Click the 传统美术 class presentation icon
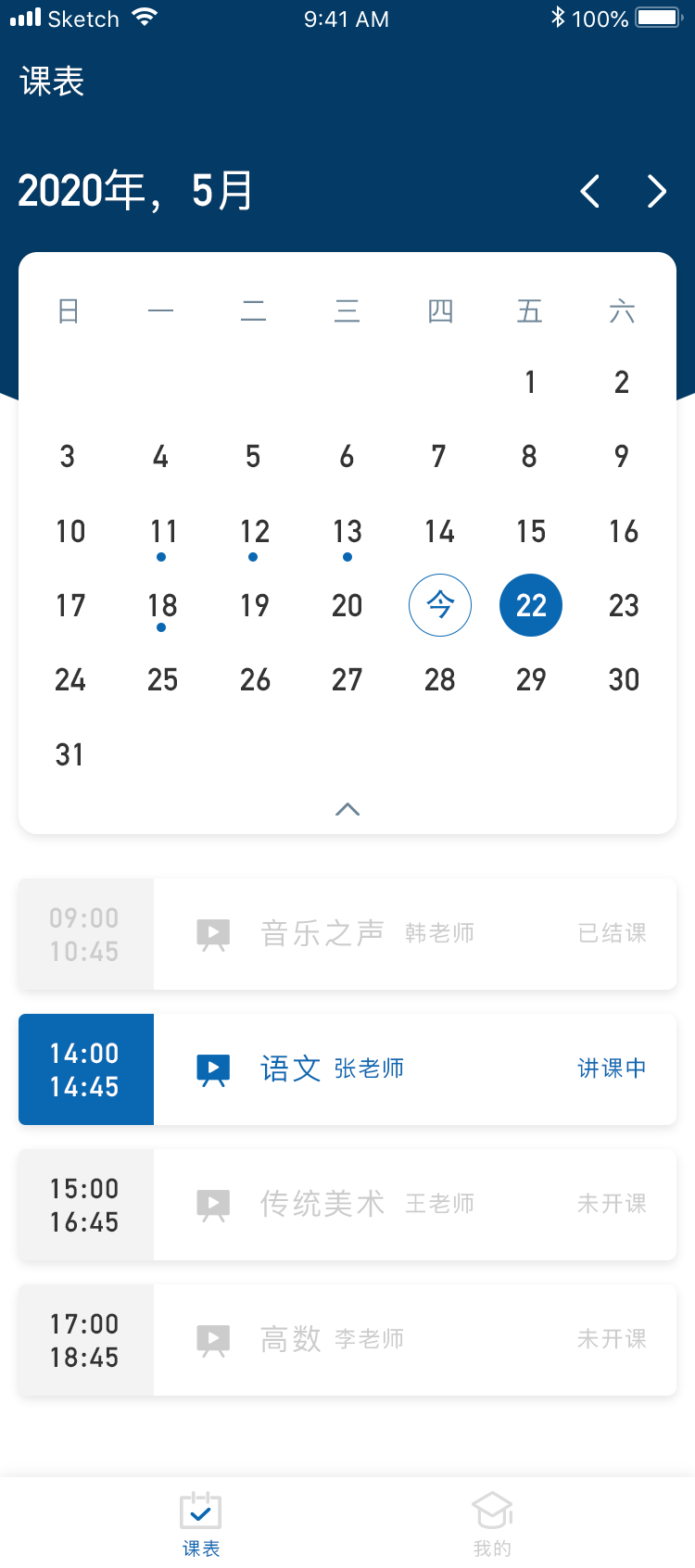Viewport: 695px width, 1568px height. click(212, 1205)
